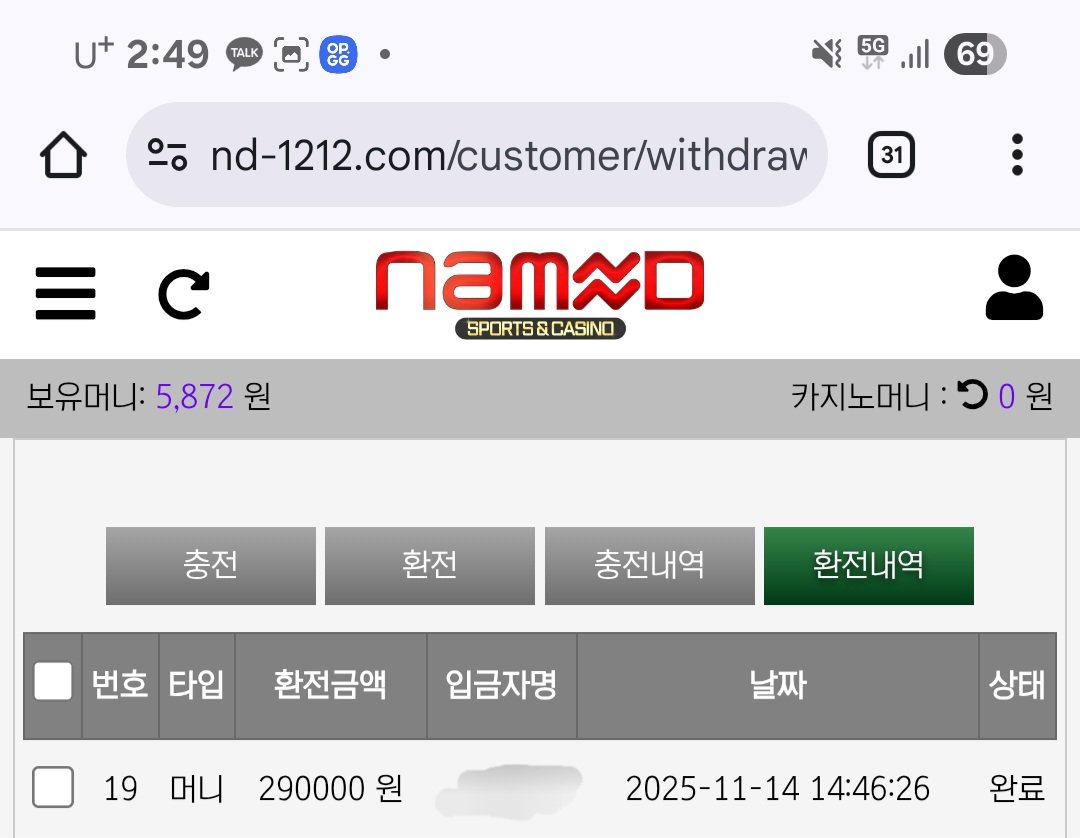1080x838 pixels.
Task: Switch to the 환전 tab
Action: point(429,565)
